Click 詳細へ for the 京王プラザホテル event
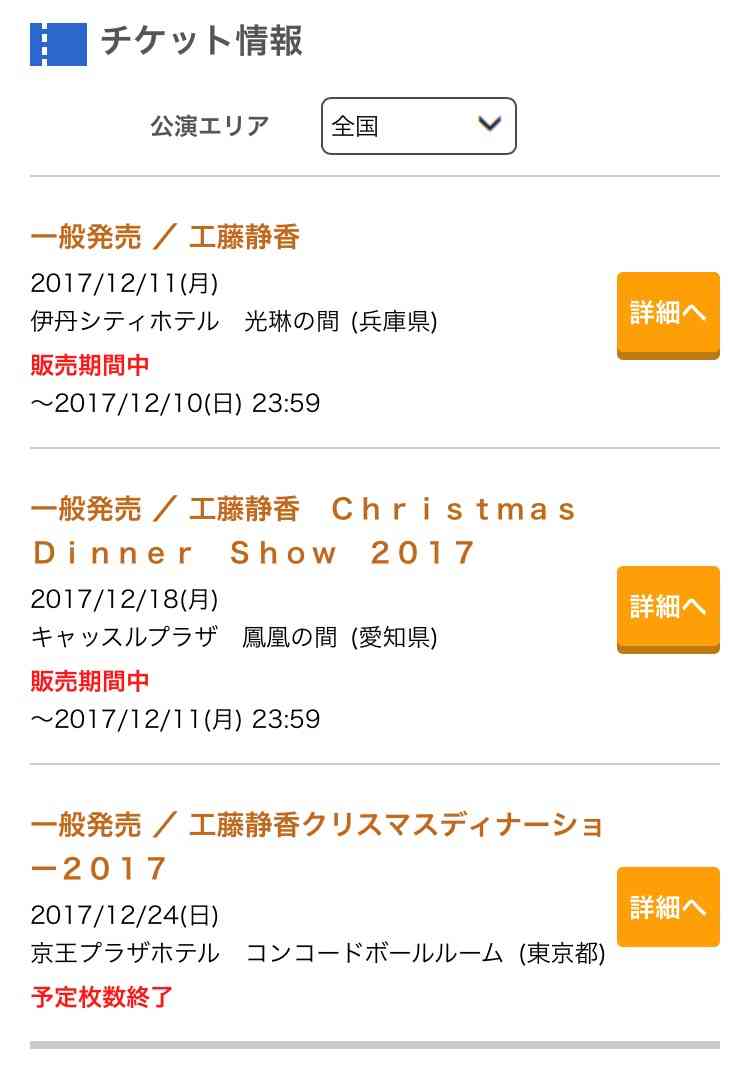 tap(667, 906)
